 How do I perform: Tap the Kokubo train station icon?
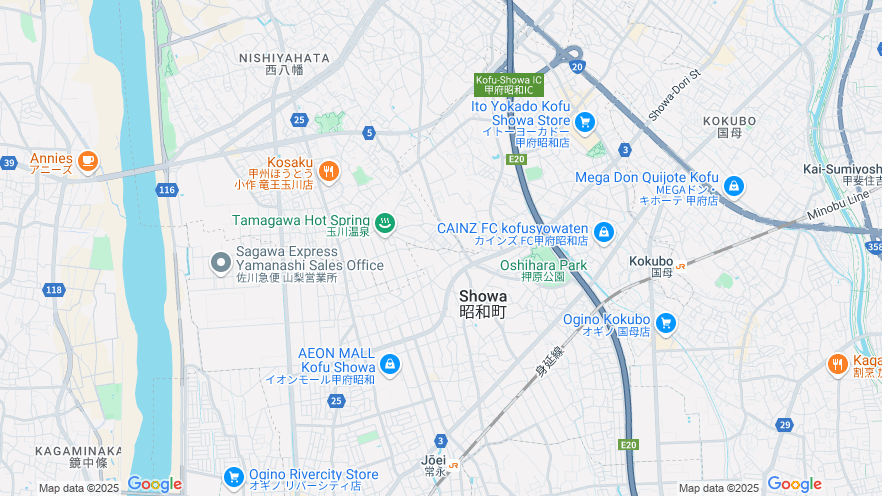coord(680,265)
